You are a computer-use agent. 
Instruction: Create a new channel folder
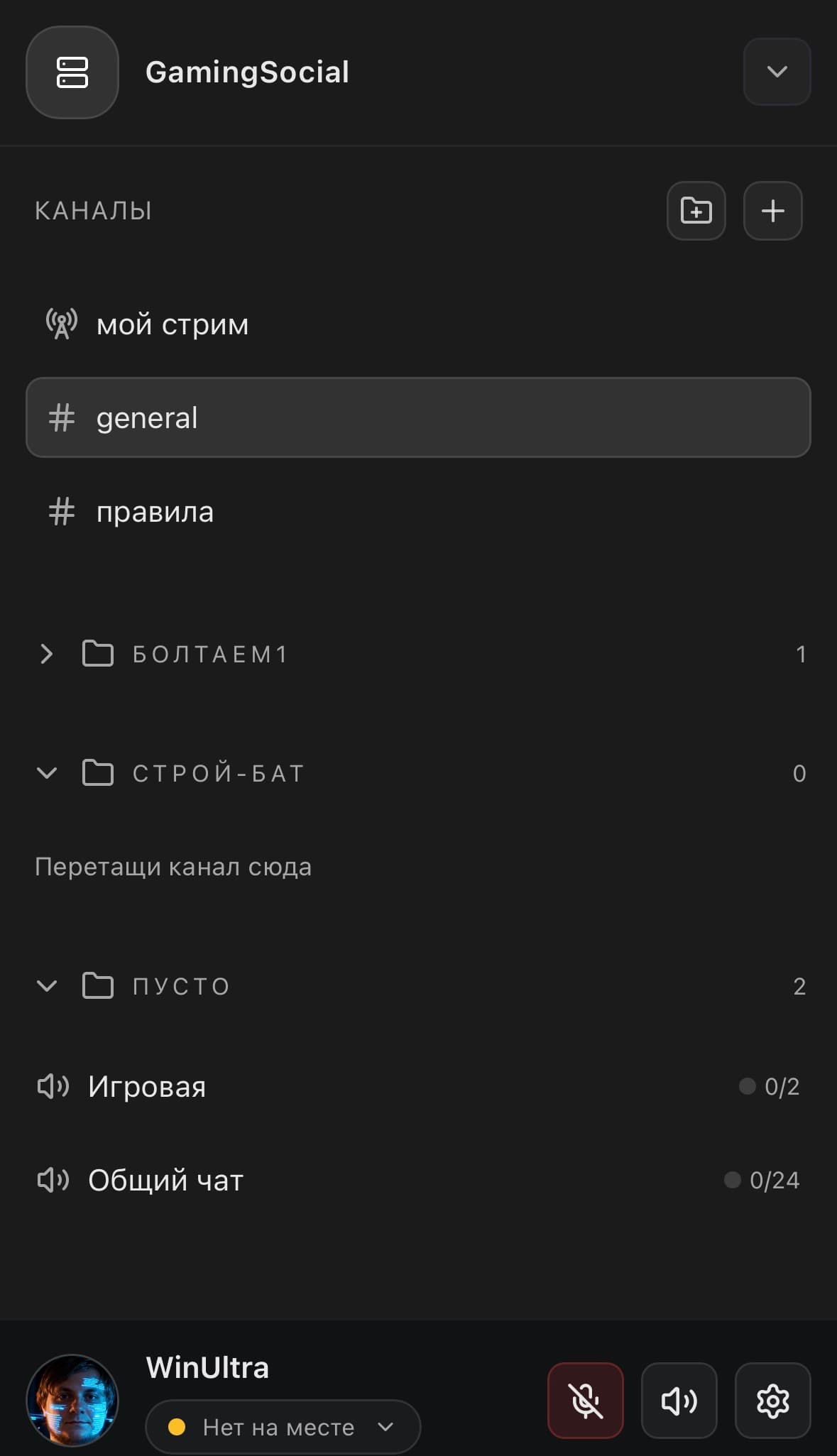click(696, 211)
